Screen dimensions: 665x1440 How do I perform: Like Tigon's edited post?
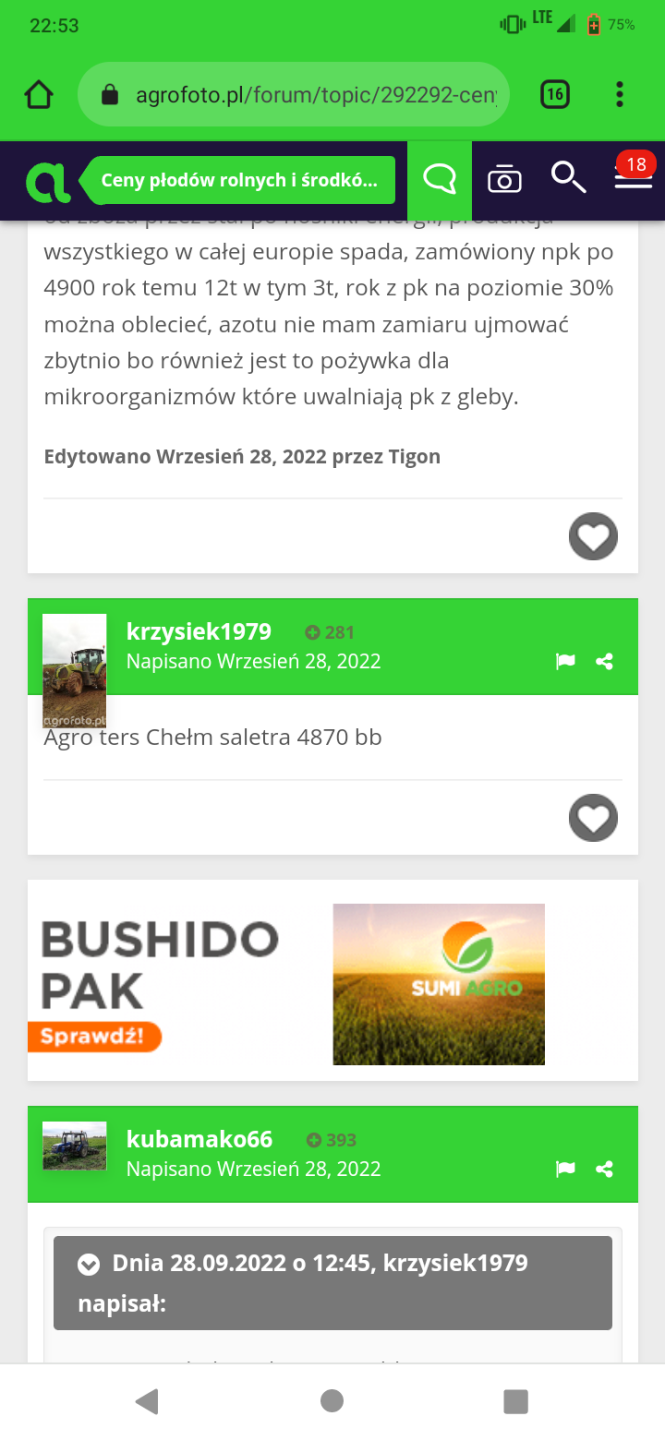coord(593,538)
